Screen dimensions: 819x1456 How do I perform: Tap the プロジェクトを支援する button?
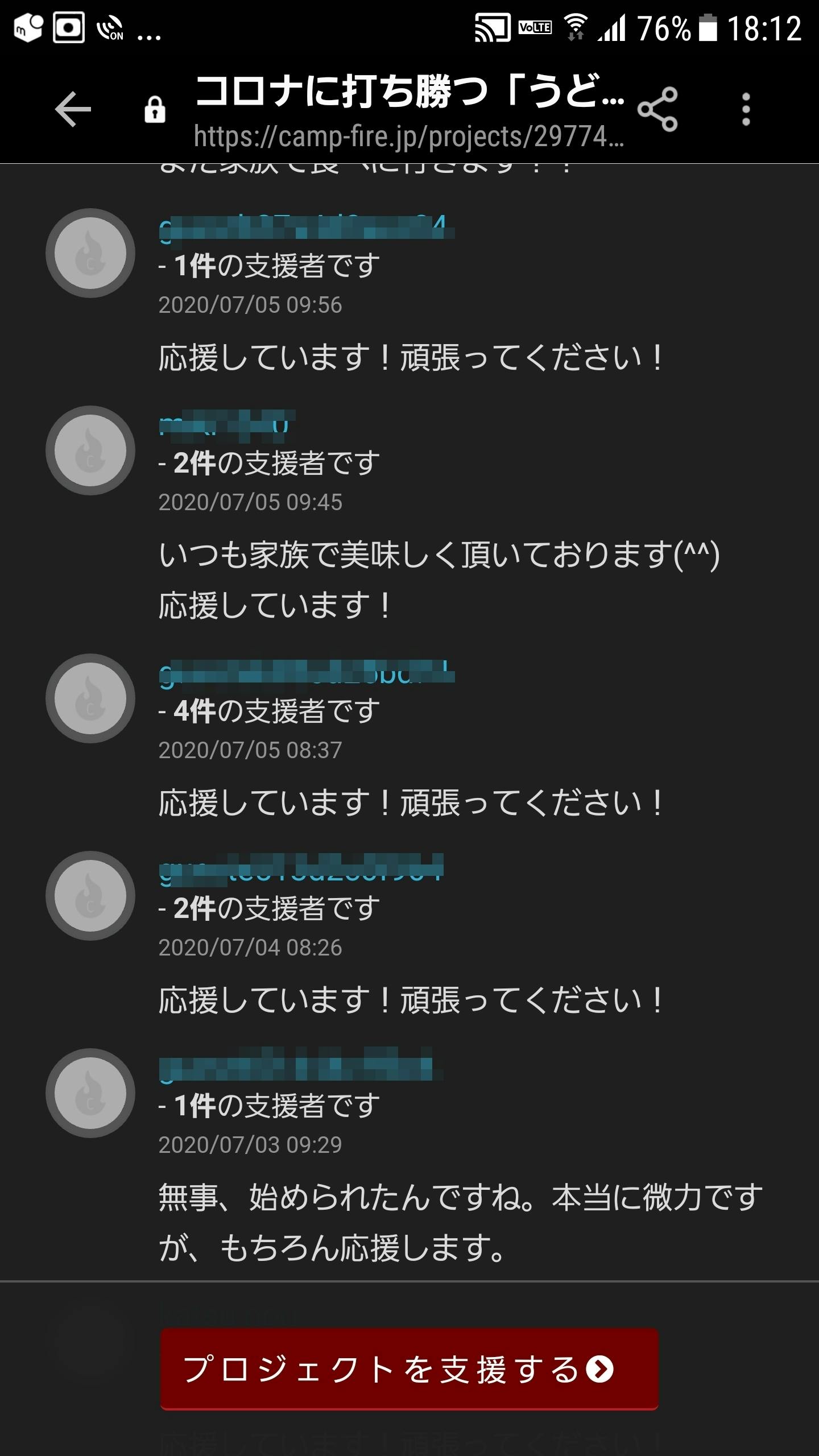[409, 1368]
